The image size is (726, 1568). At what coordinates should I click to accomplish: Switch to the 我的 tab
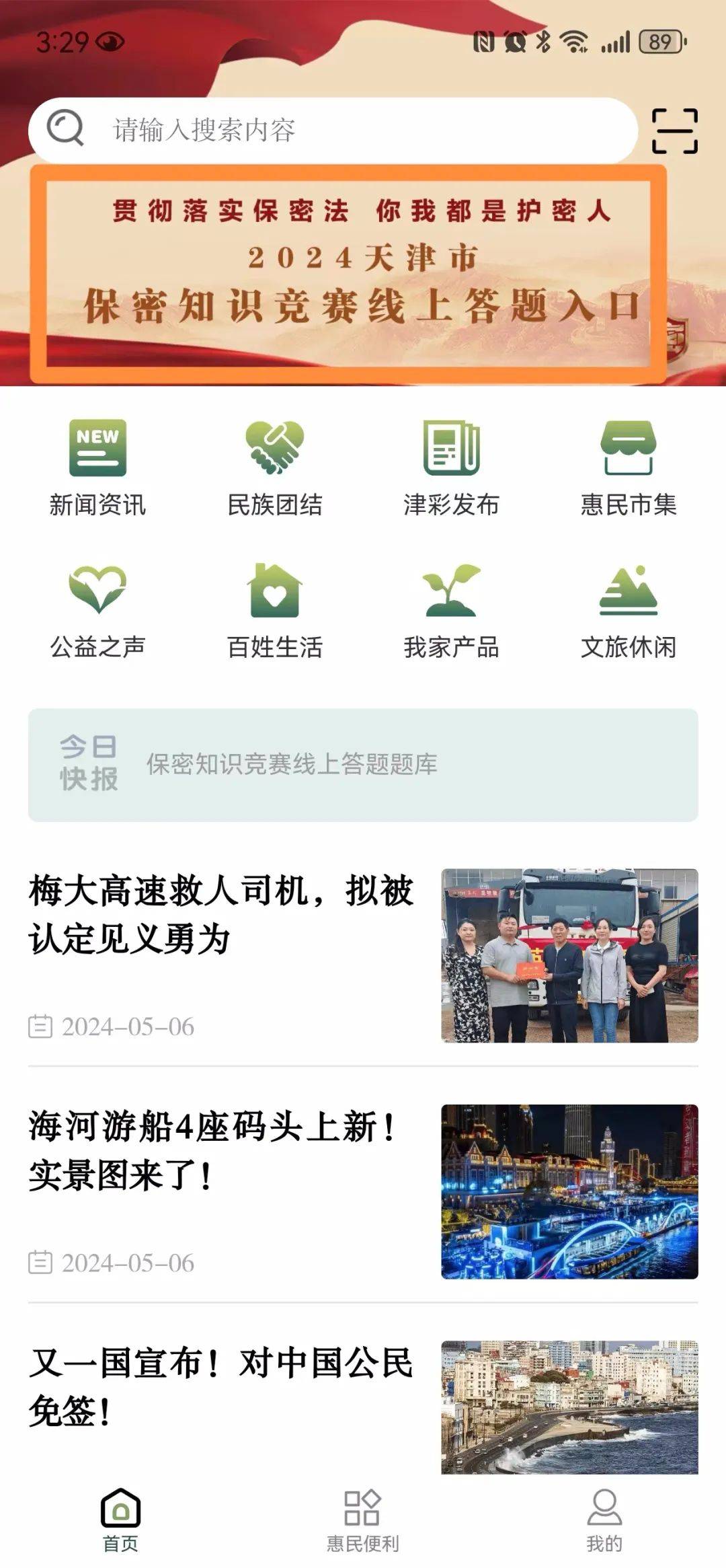click(x=604, y=1520)
